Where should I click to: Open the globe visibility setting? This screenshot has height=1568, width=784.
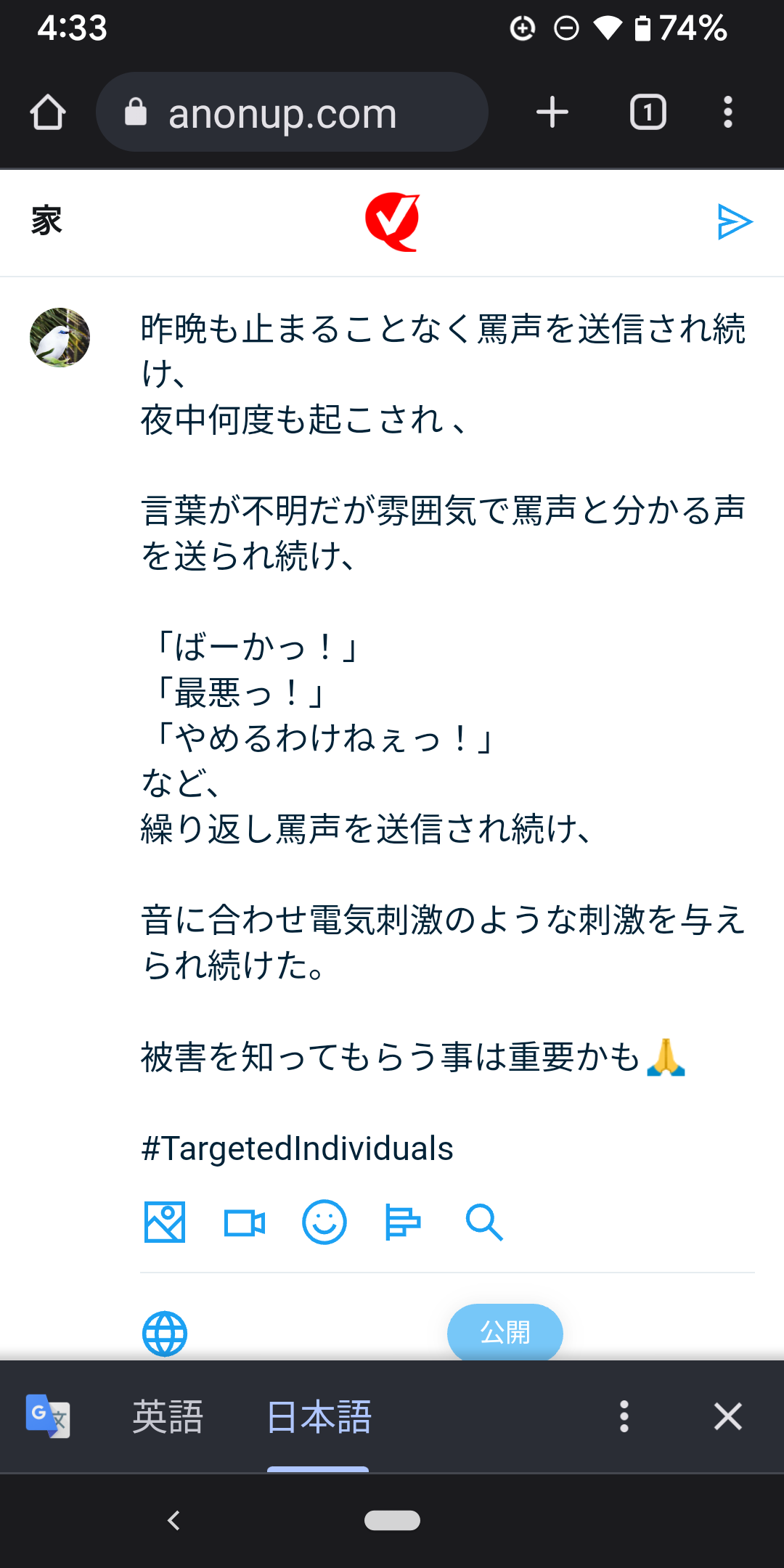[x=165, y=1334]
